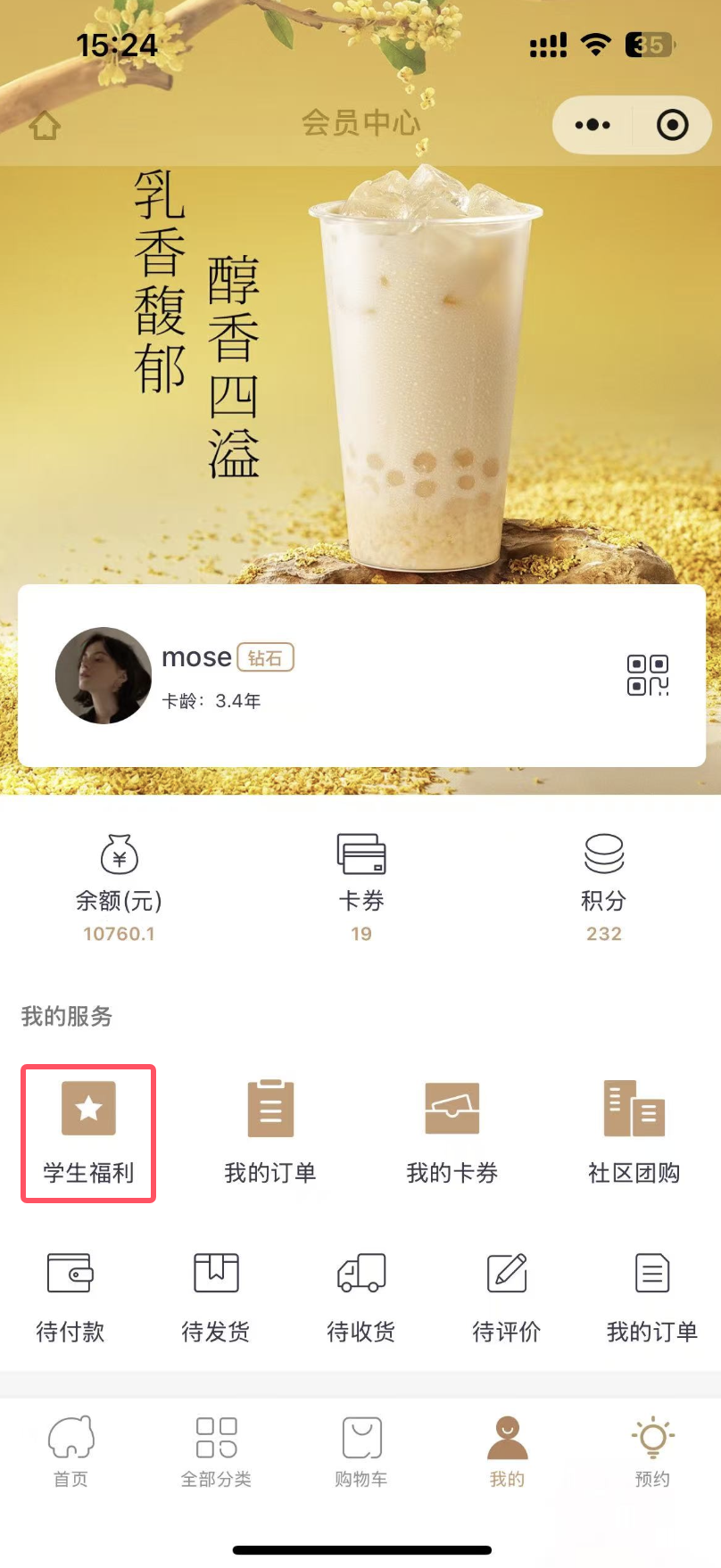Open 学生福利 service
The width and height of the screenshot is (721, 1568).
pyautogui.click(x=88, y=1133)
